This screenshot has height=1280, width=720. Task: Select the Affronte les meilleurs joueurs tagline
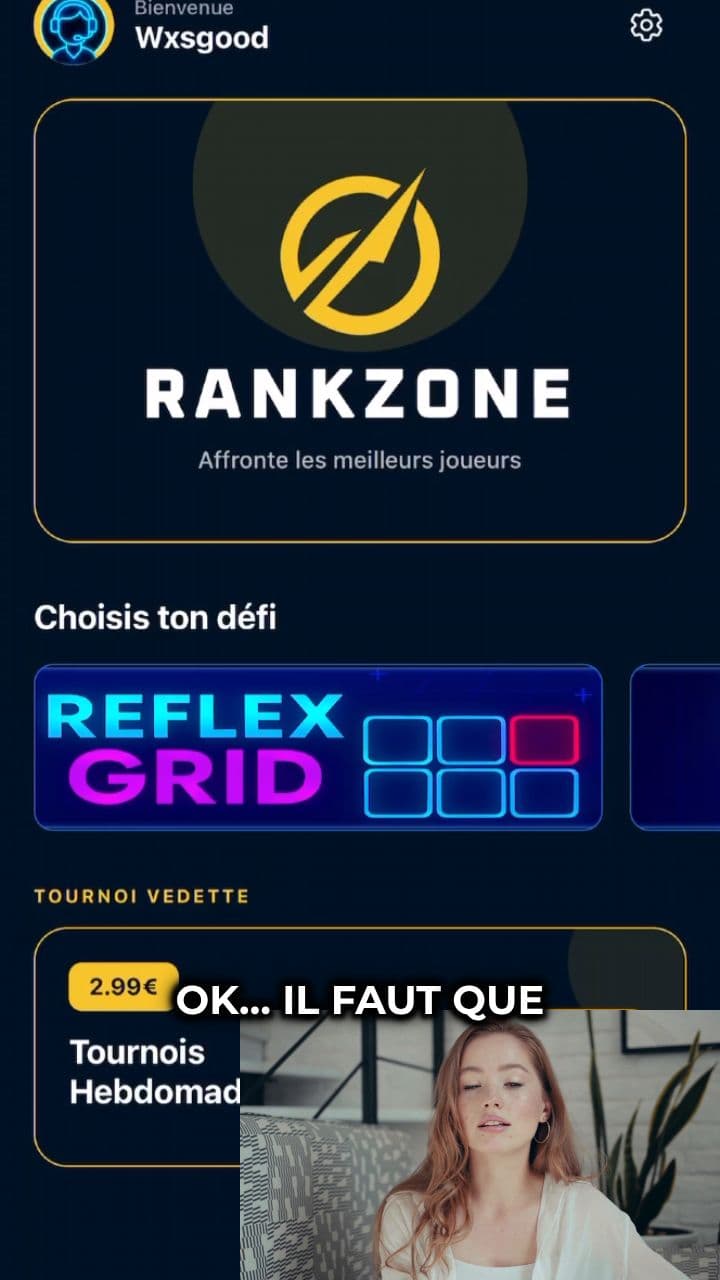(360, 460)
